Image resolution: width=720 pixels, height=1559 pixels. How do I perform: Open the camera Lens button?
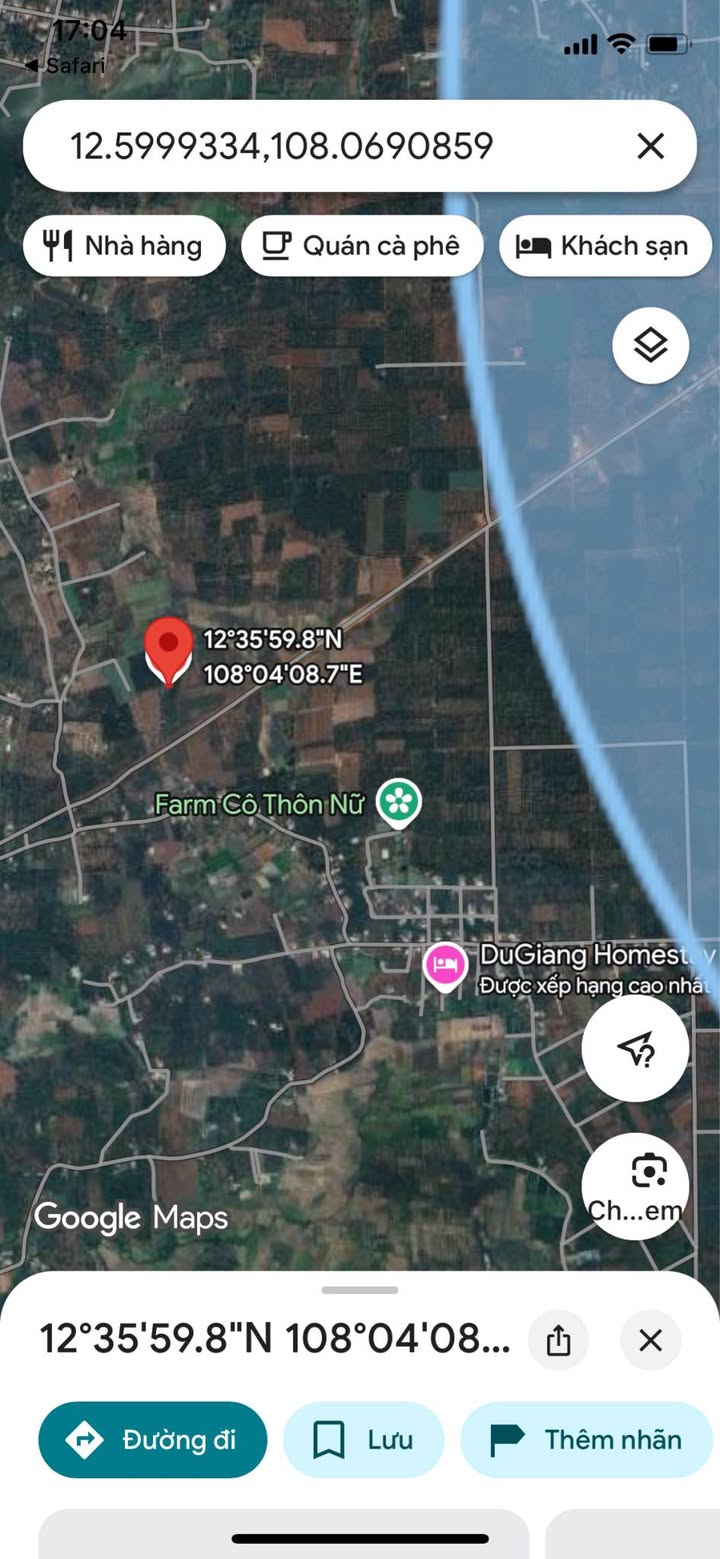(x=635, y=1185)
